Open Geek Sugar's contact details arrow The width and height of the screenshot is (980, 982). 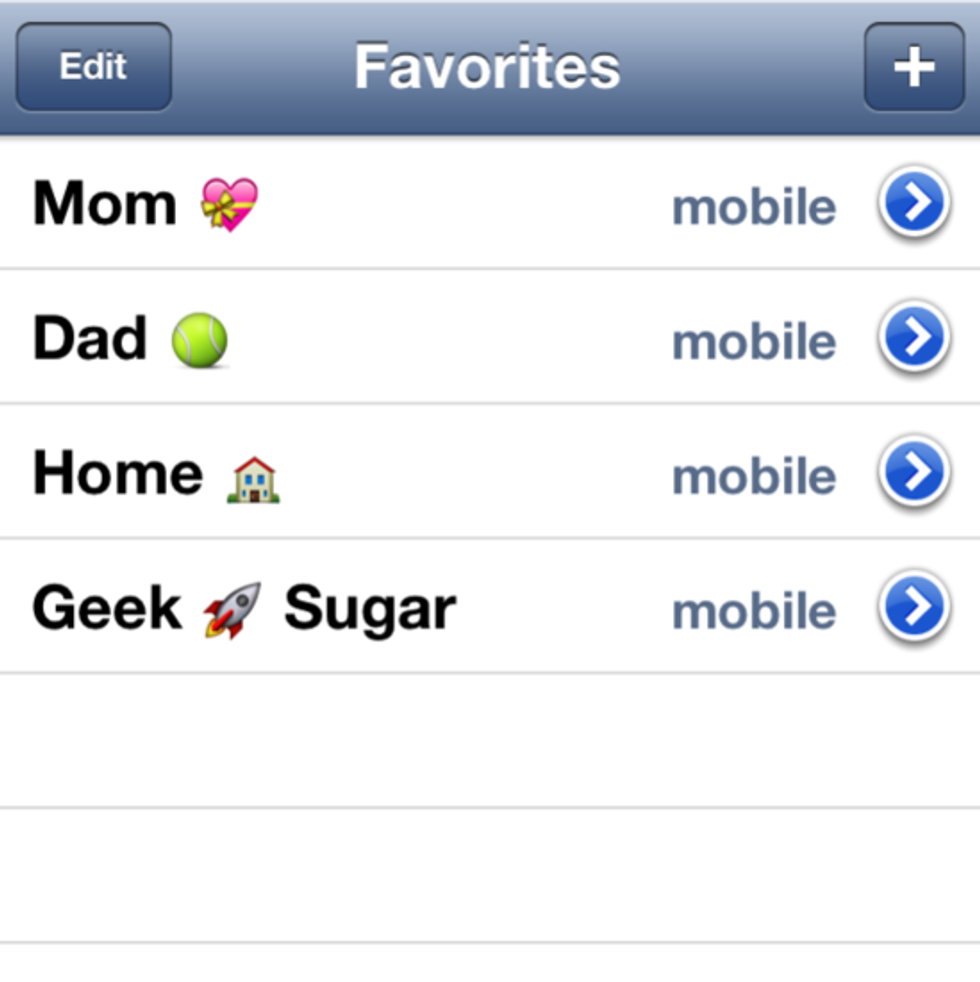914,607
